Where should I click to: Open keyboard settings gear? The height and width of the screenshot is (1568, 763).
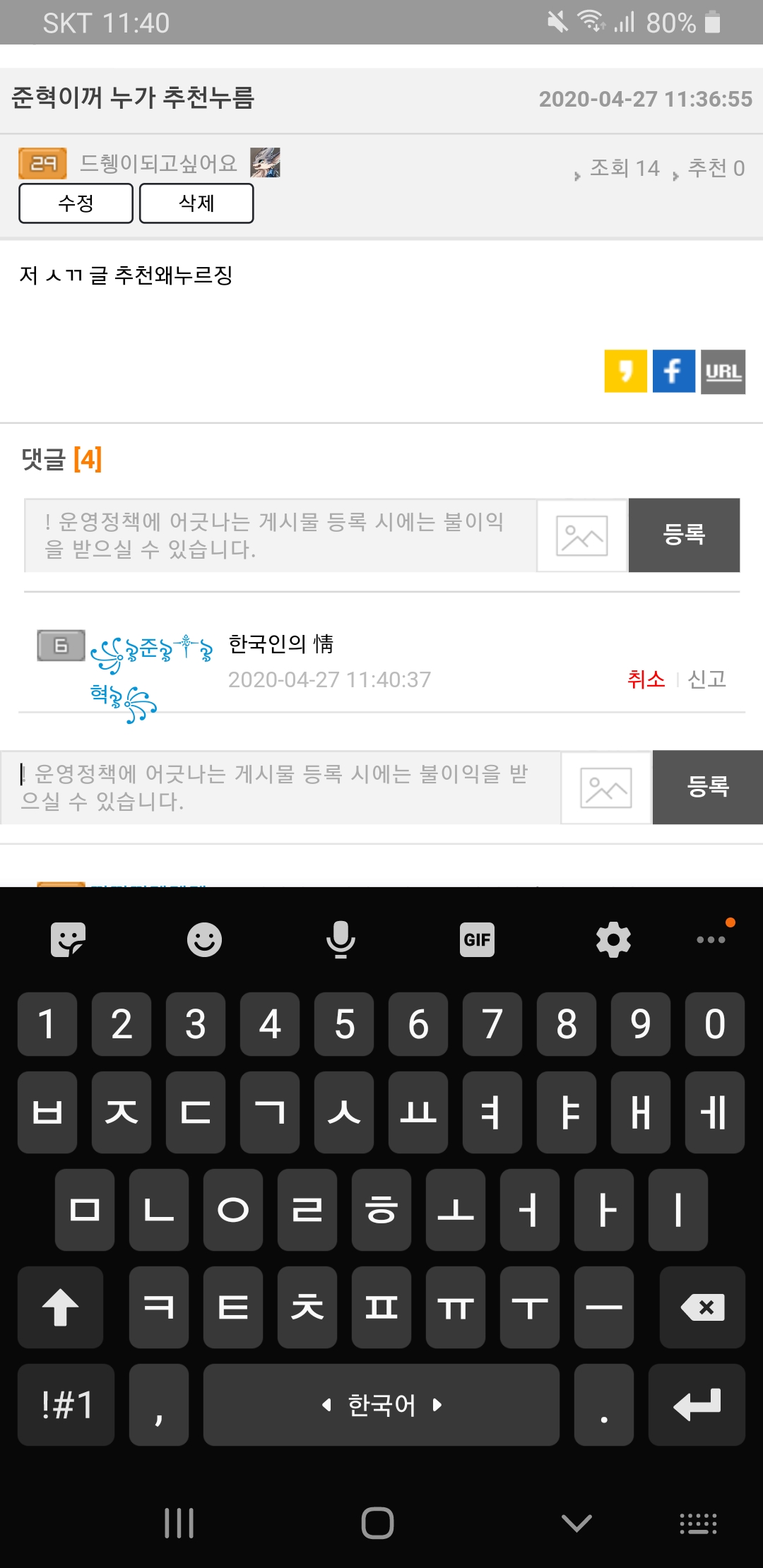(x=613, y=940)
